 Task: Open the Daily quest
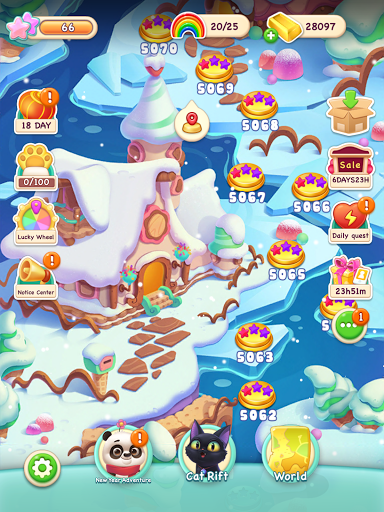tap(351, 221)
